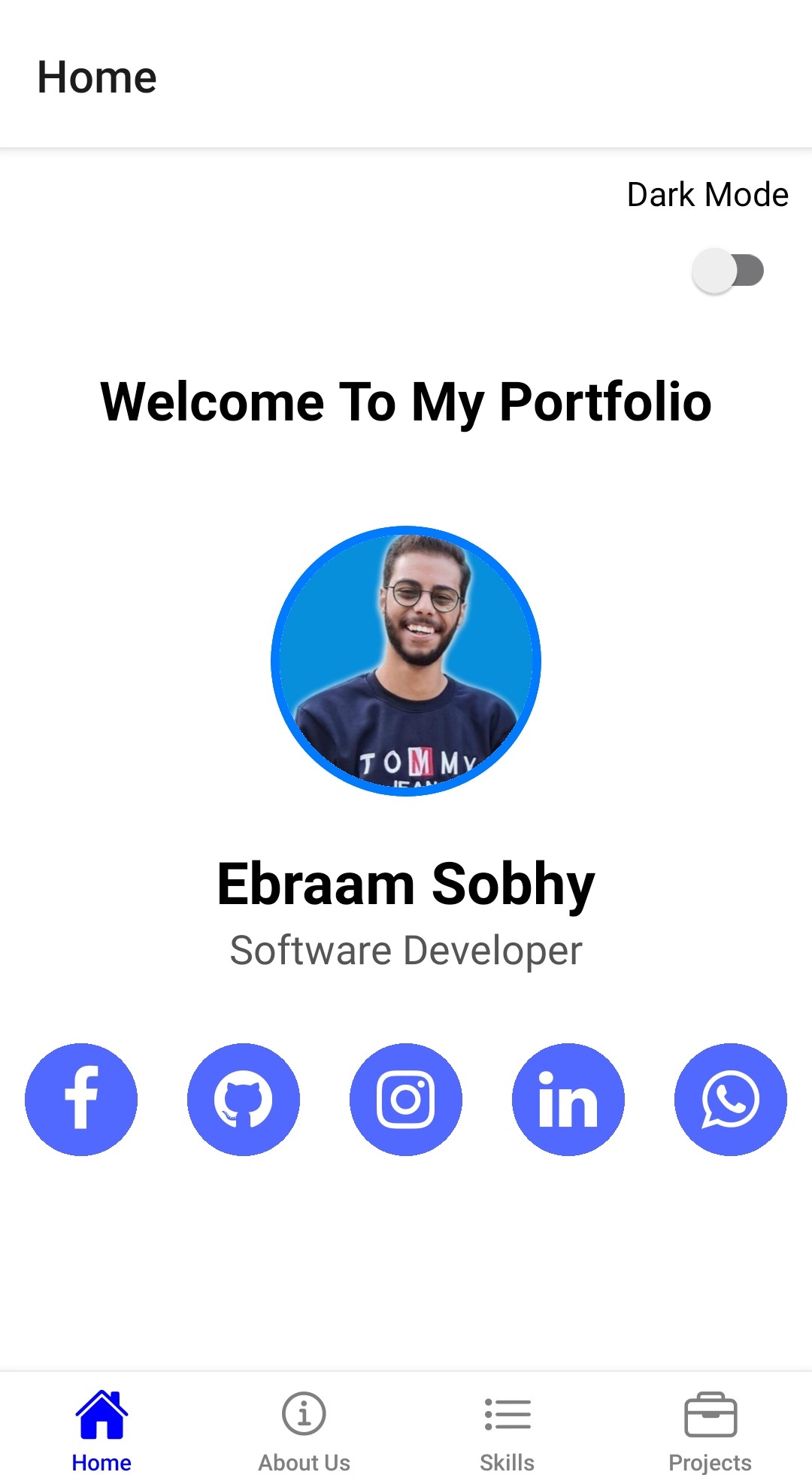
Task: Open the GitHub profile link
Action: coord(244,1099)
